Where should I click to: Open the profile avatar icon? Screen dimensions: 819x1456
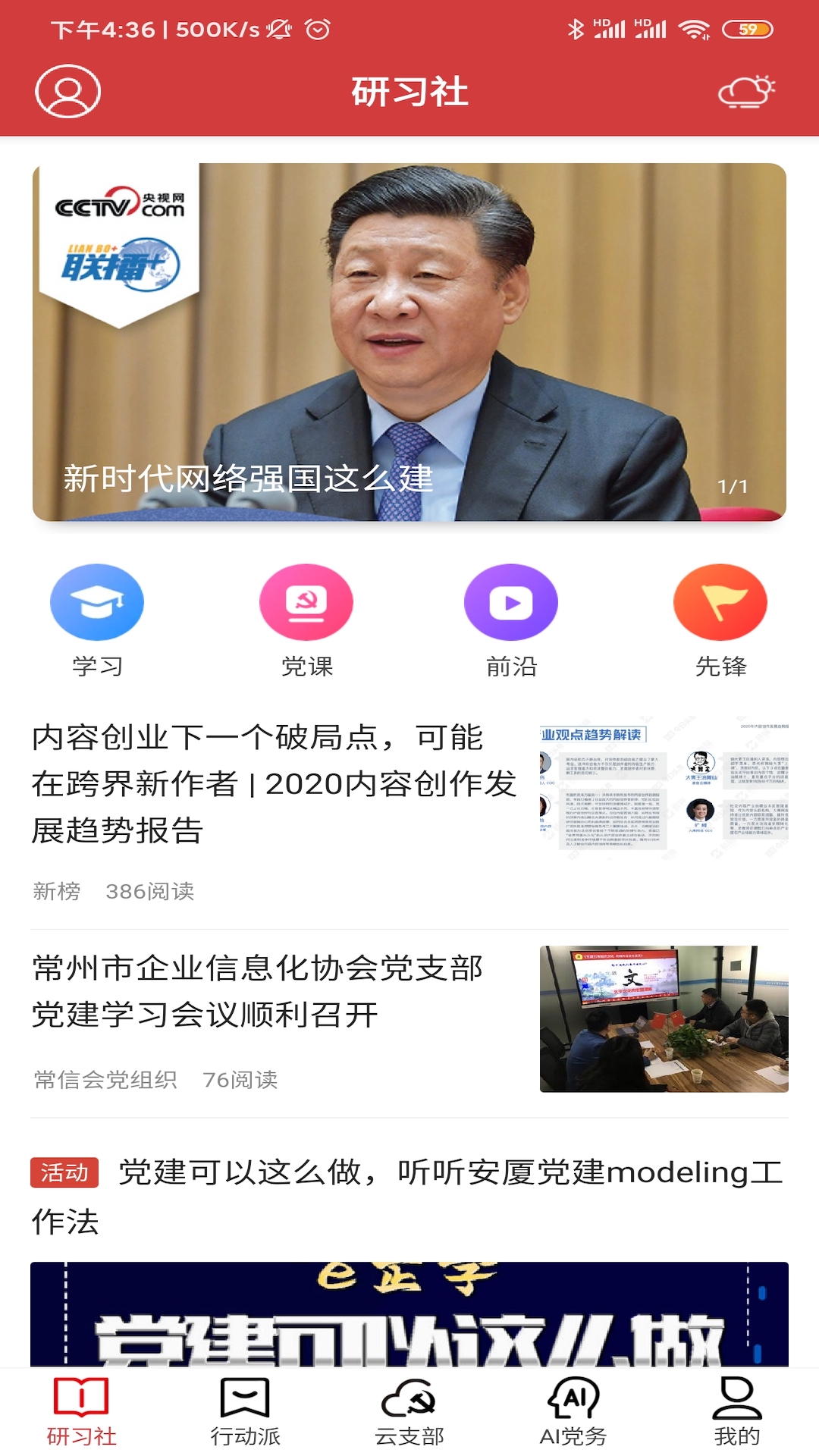(x=67, y=93)
